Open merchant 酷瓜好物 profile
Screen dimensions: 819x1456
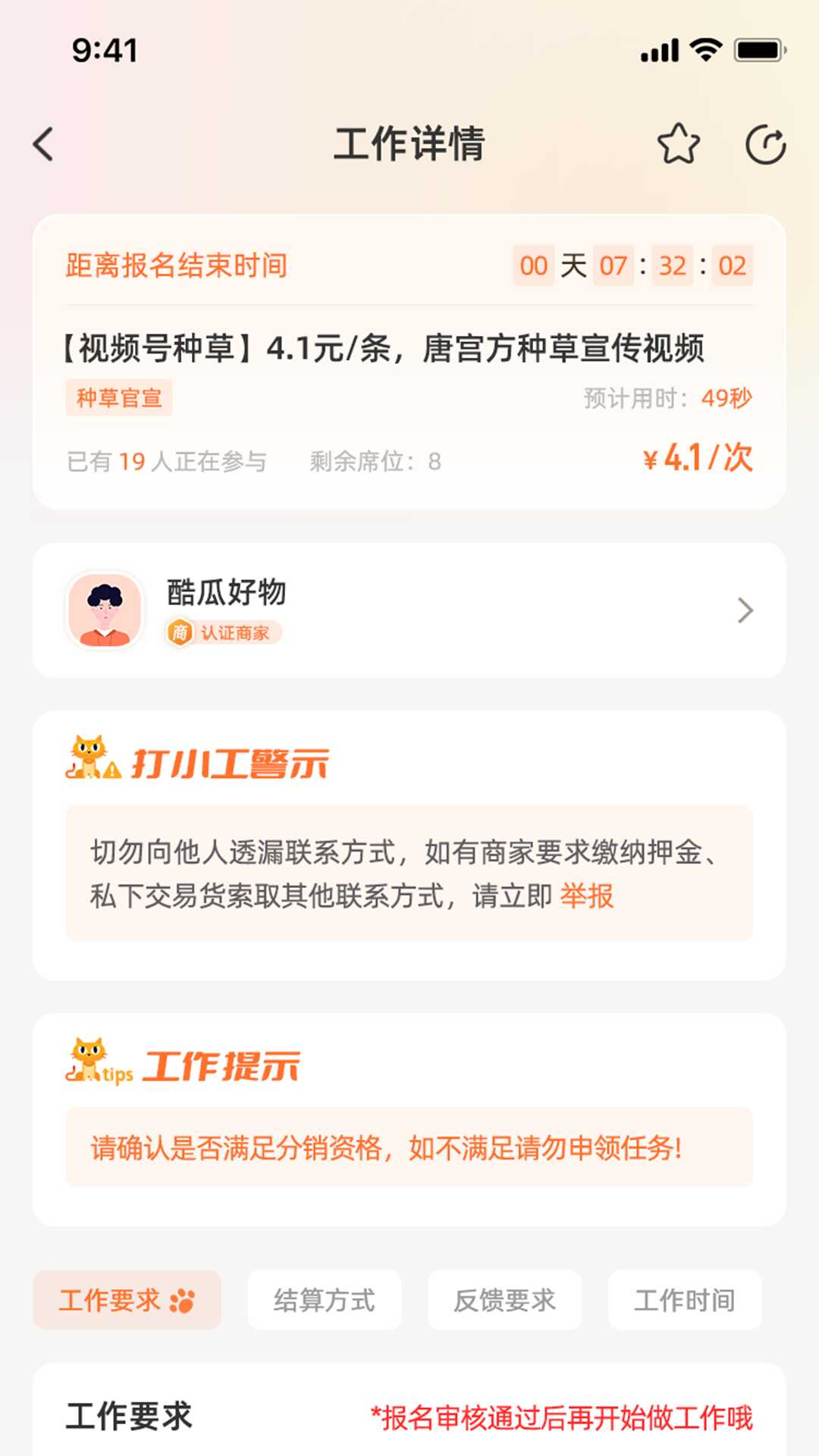coord(409,610)
